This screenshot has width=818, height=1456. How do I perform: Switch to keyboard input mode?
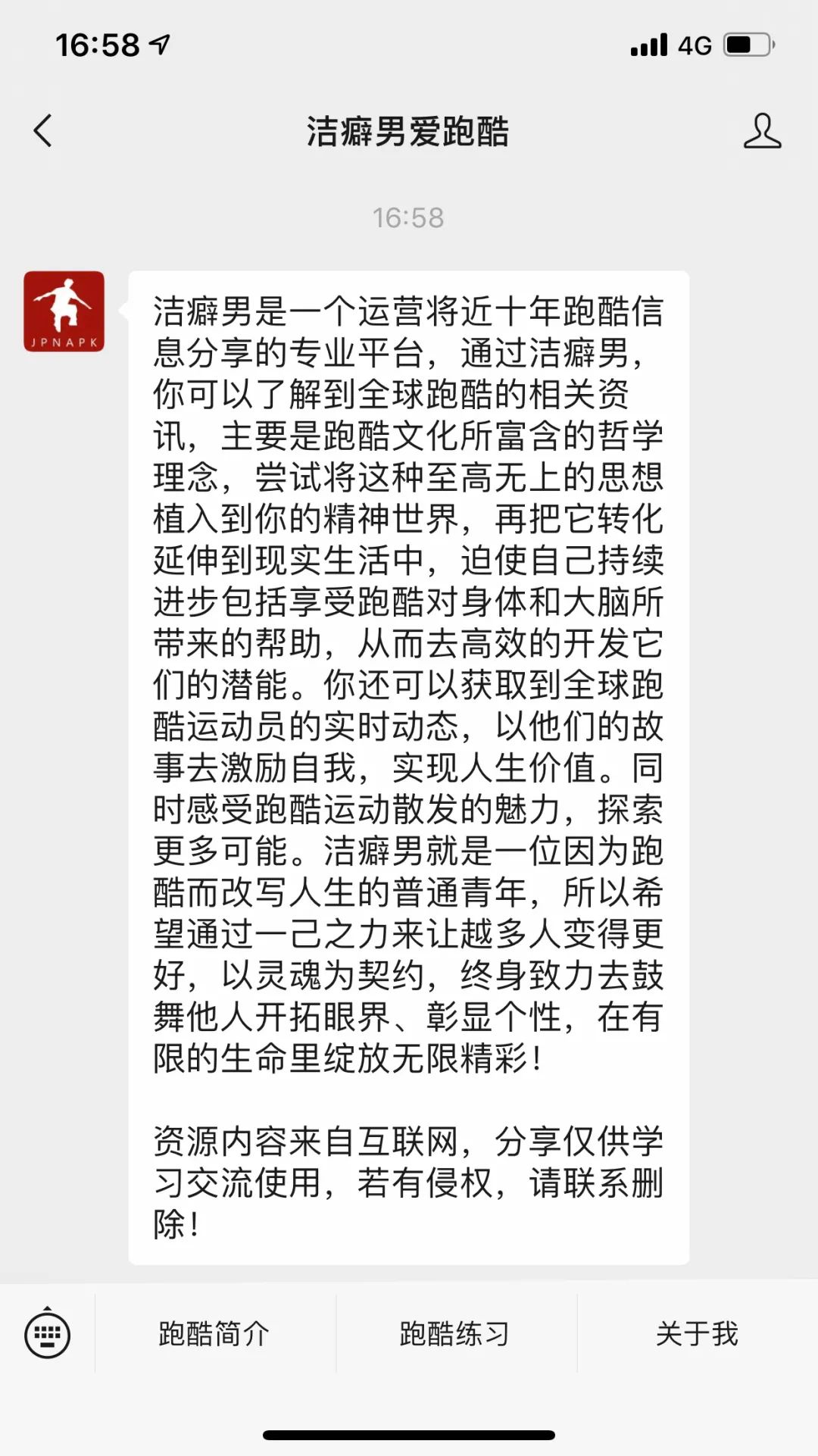point(48,1334)
